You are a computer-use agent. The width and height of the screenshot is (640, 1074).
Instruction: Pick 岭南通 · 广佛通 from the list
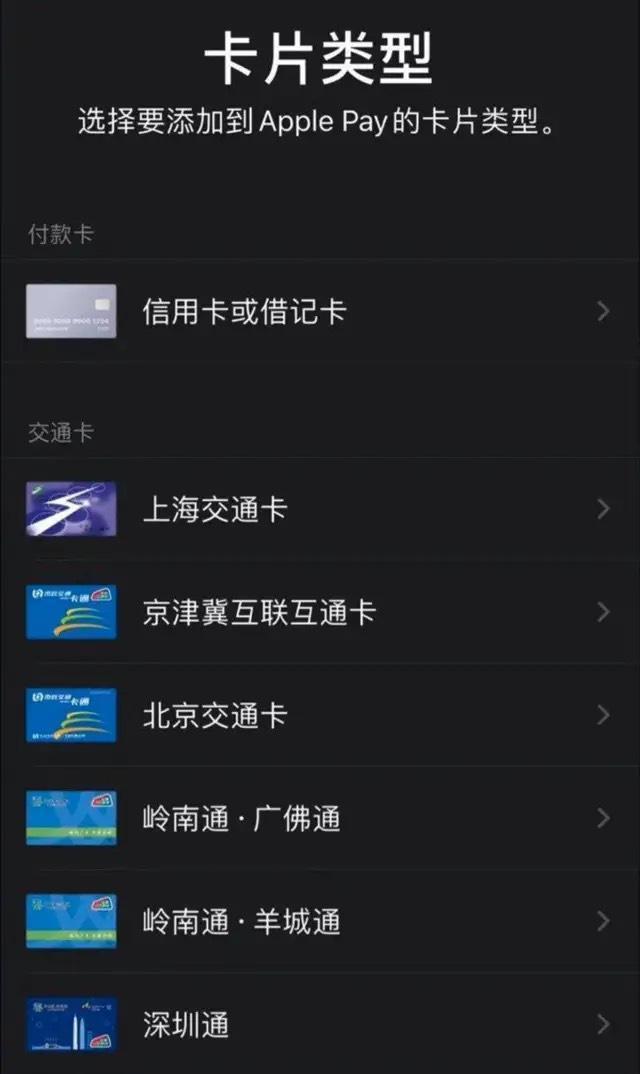click(x=241, y=818)
